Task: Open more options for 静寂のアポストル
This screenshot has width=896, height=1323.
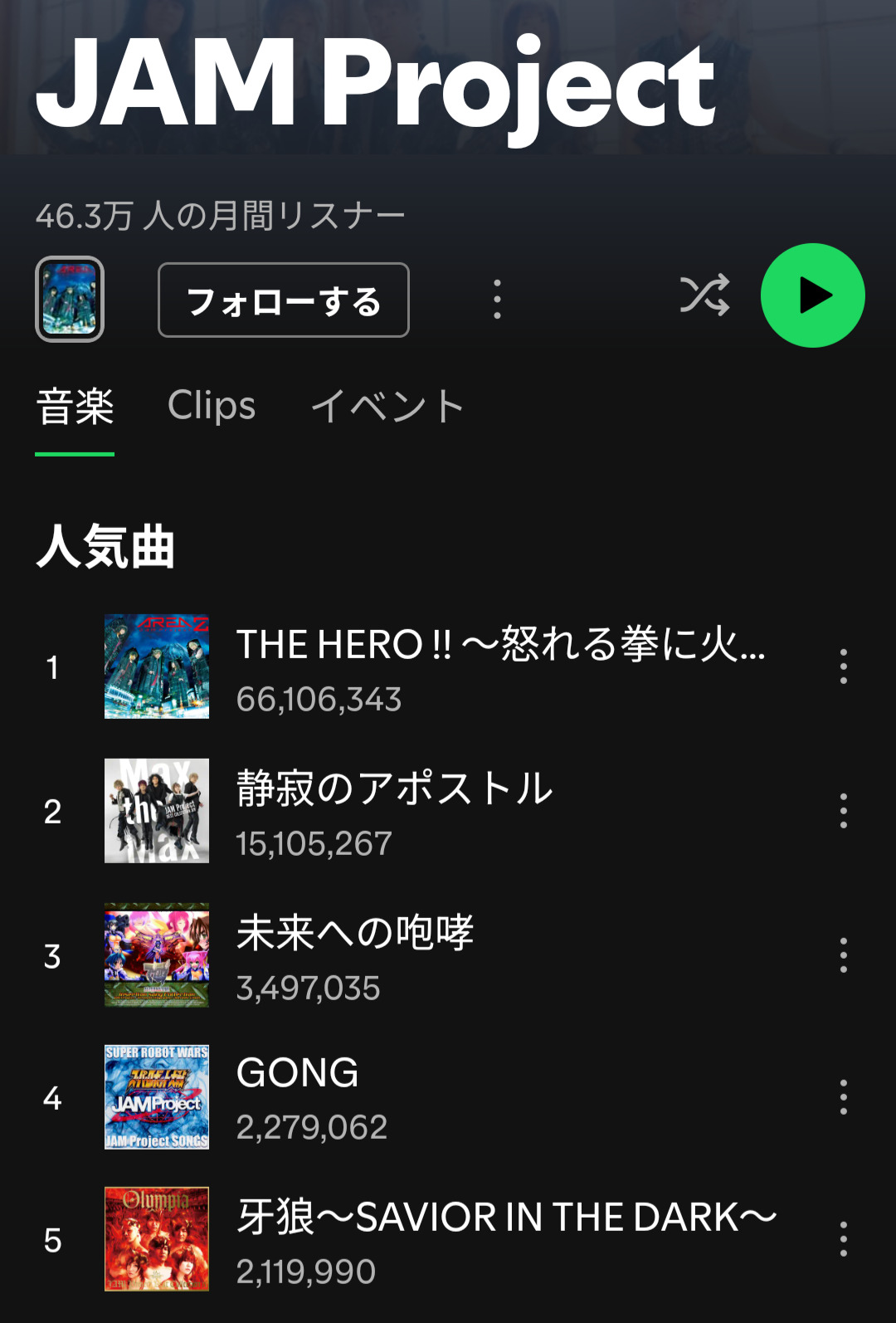Action: coord(843,811)
